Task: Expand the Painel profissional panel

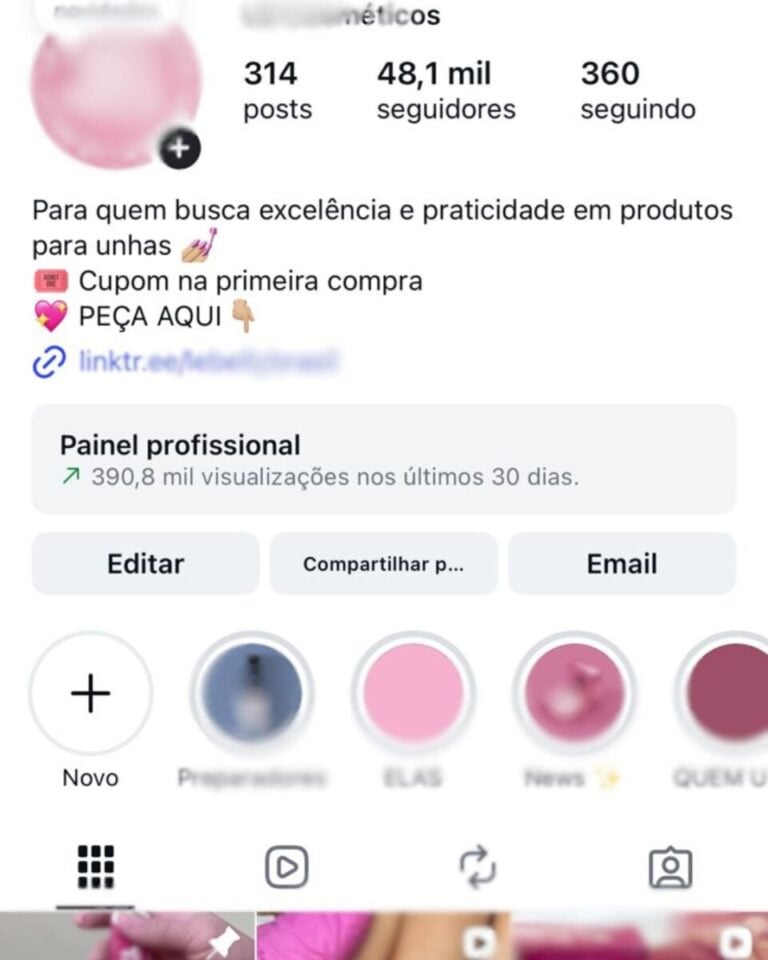Action: coord(384,458)
